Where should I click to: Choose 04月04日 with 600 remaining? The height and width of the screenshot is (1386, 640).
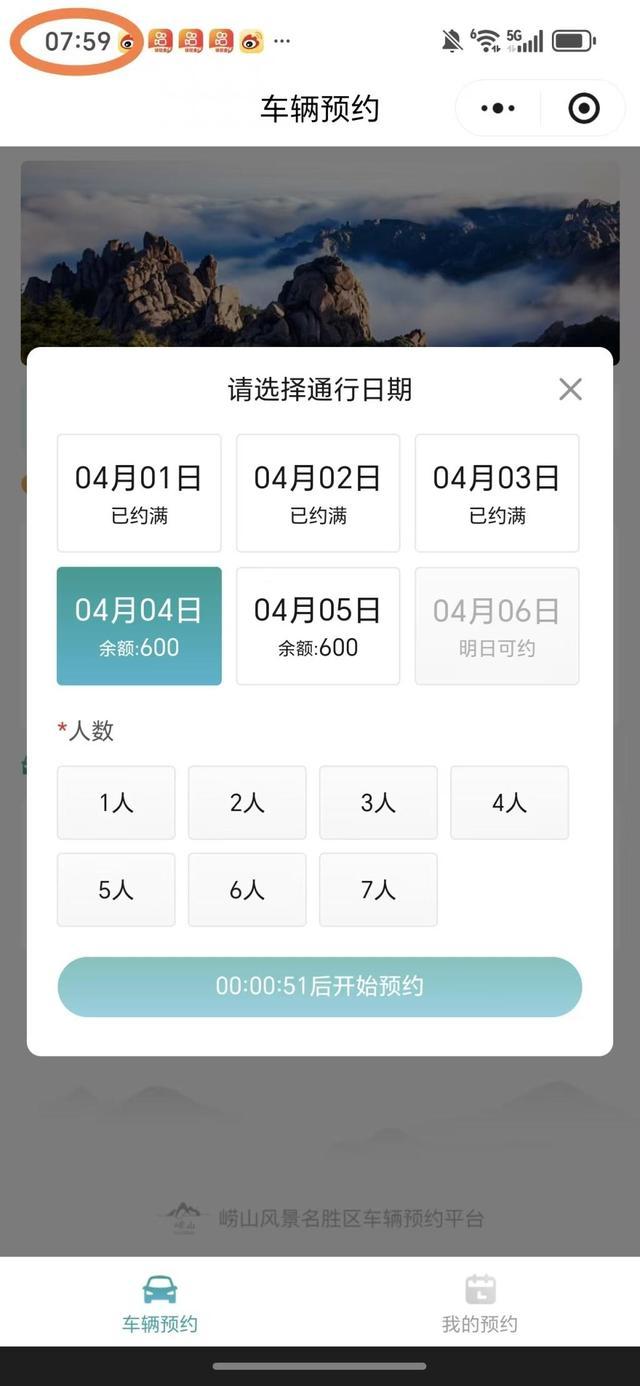point(139,626)
